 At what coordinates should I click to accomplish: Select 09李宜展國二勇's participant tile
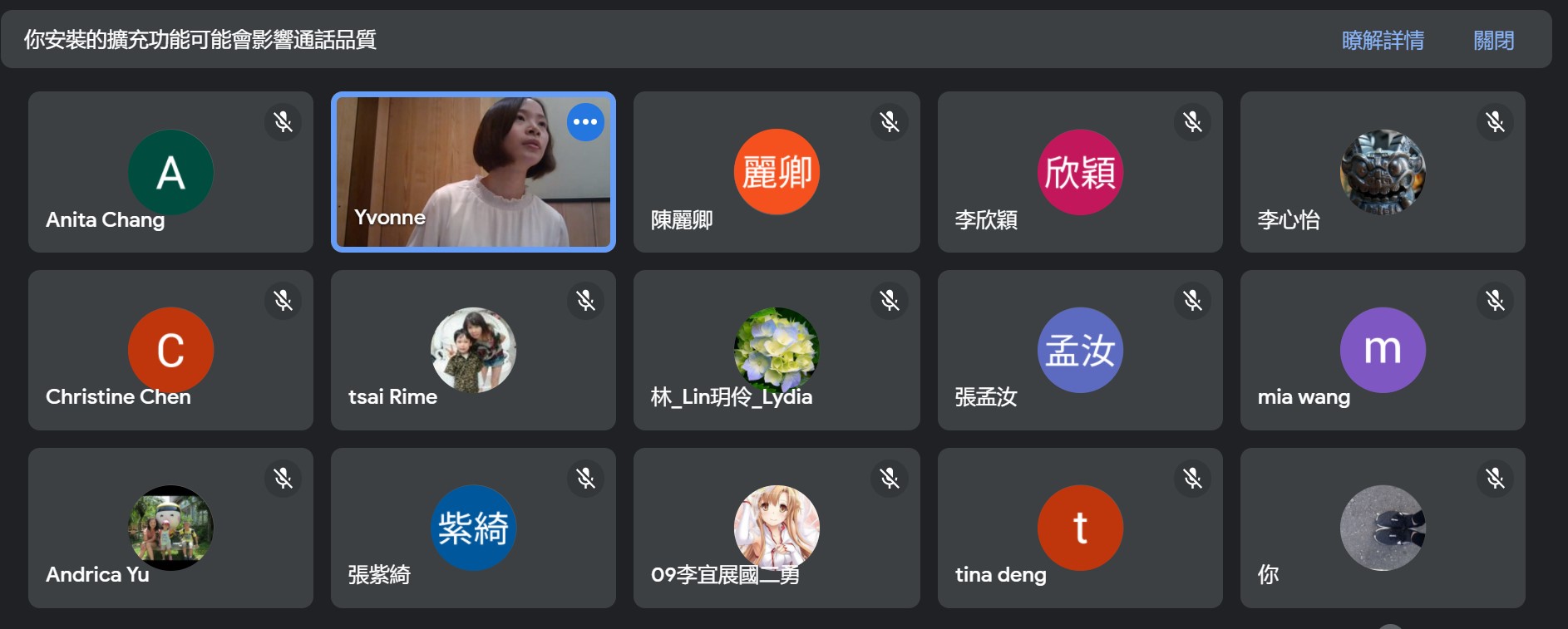[777, 528]
